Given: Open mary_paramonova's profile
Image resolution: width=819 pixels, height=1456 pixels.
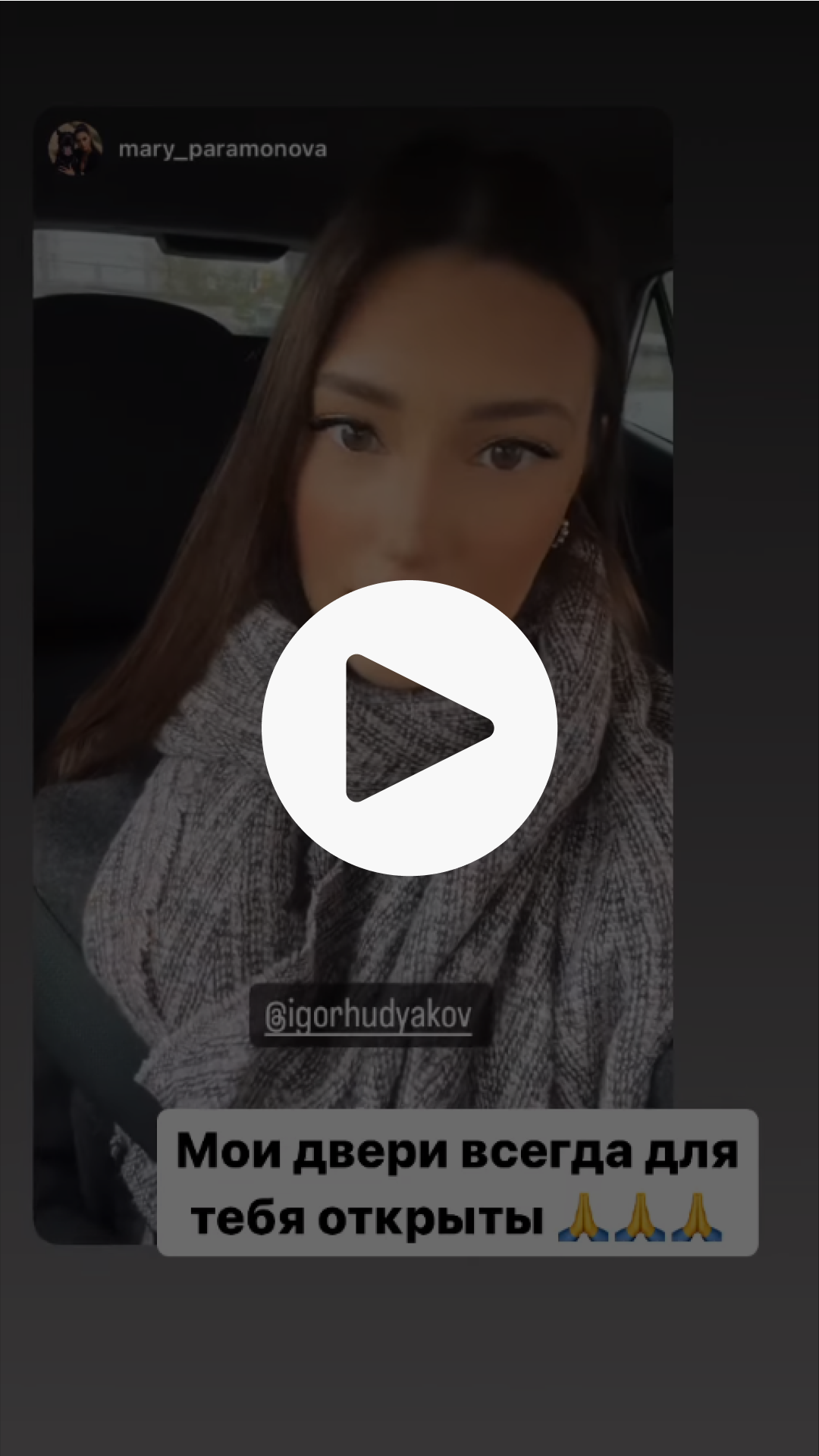Looking at the screenshot, I should click(222, 149).
